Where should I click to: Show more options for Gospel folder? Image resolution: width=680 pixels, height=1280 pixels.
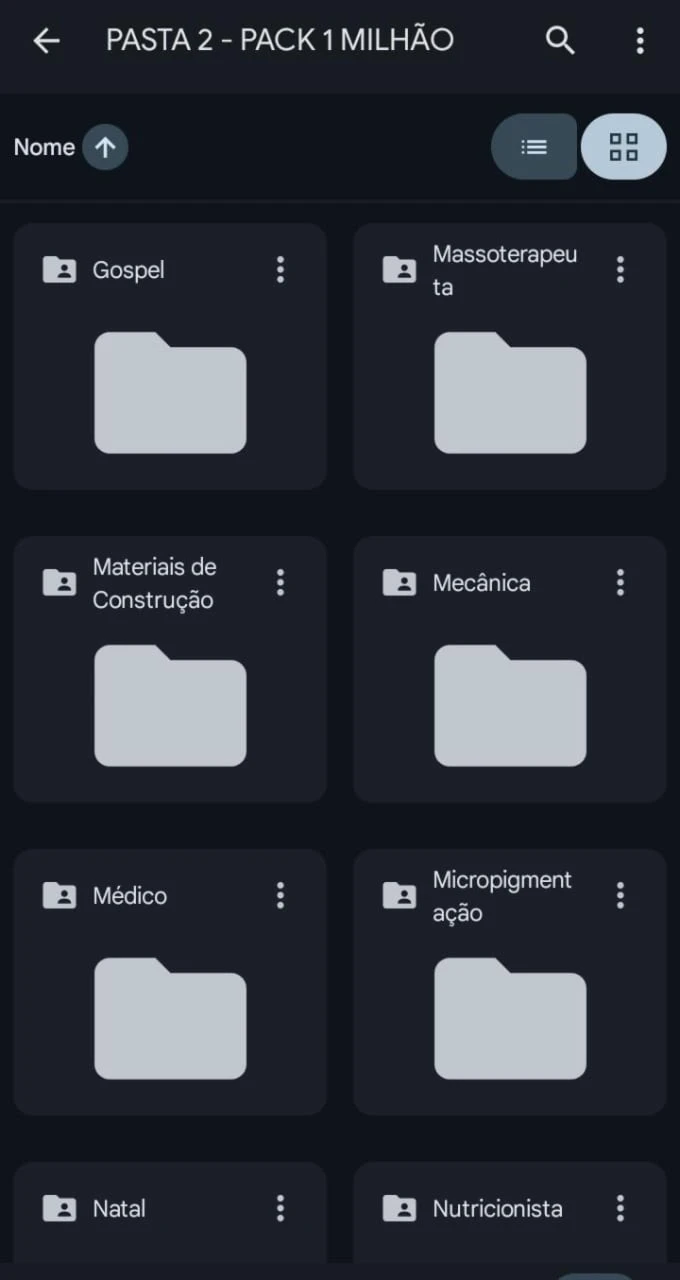pyautogui.click(x=280, y=269)
